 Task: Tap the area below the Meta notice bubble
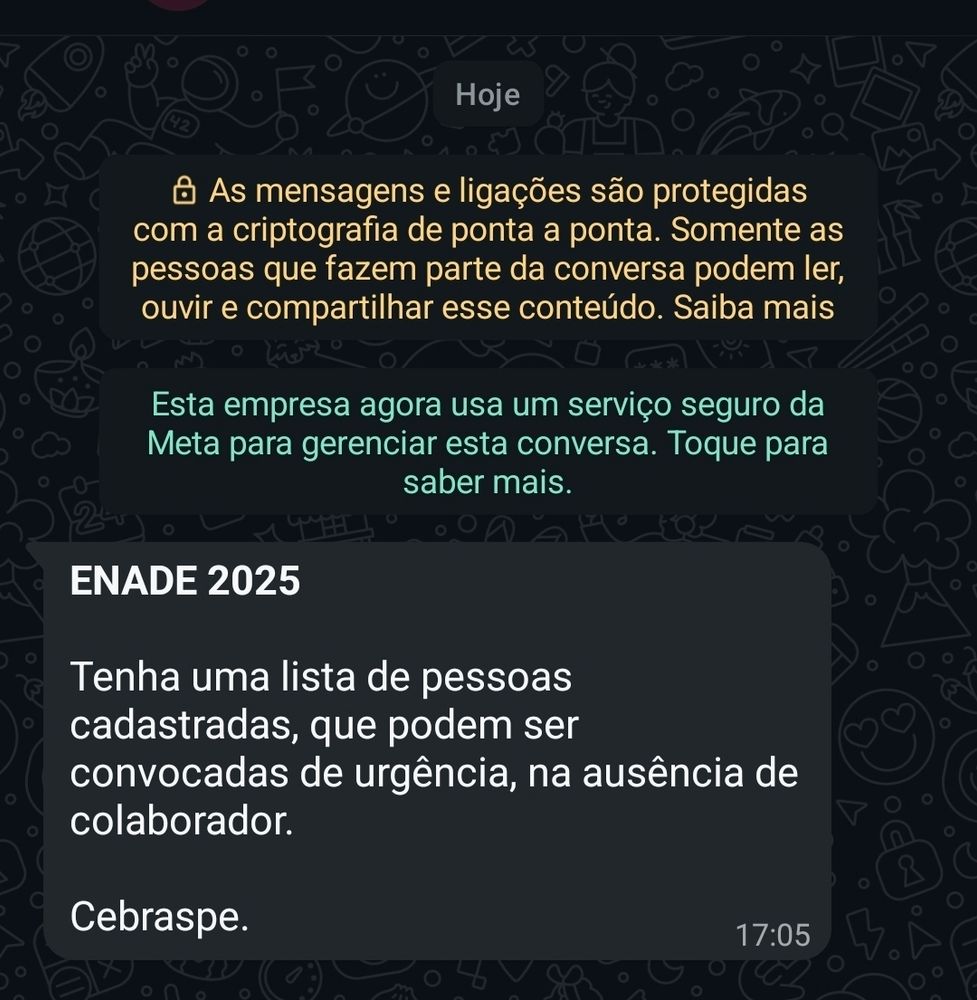pyautogui.click(x=488, y=520)
